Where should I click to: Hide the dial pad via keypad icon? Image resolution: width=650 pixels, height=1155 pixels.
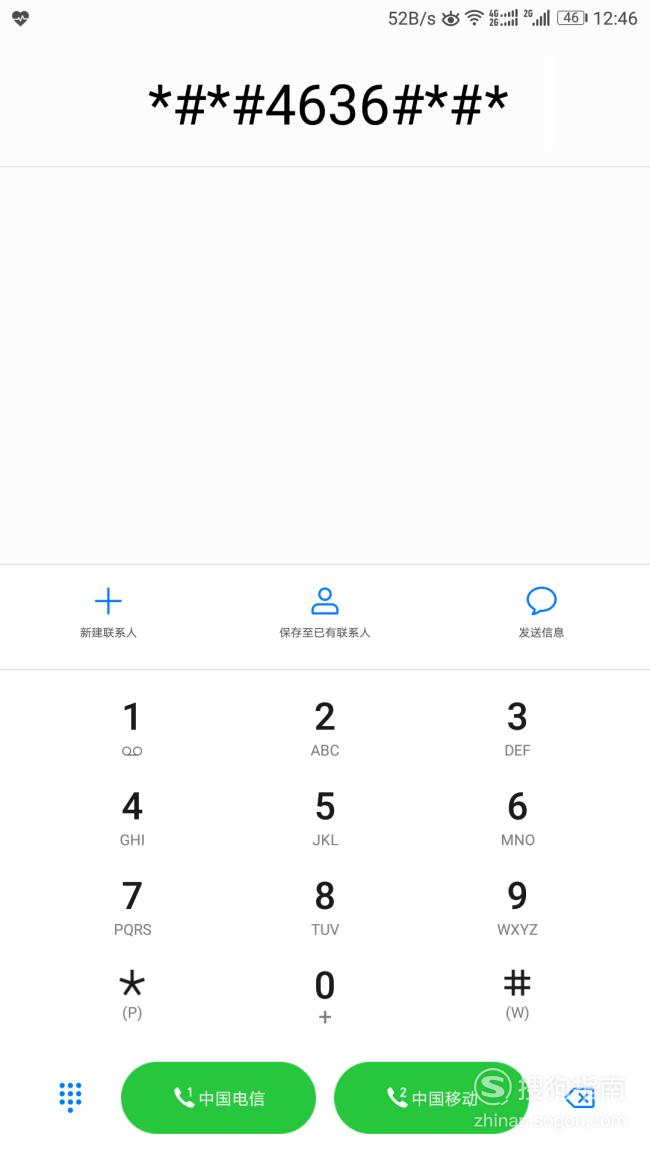pos(70,1098)
